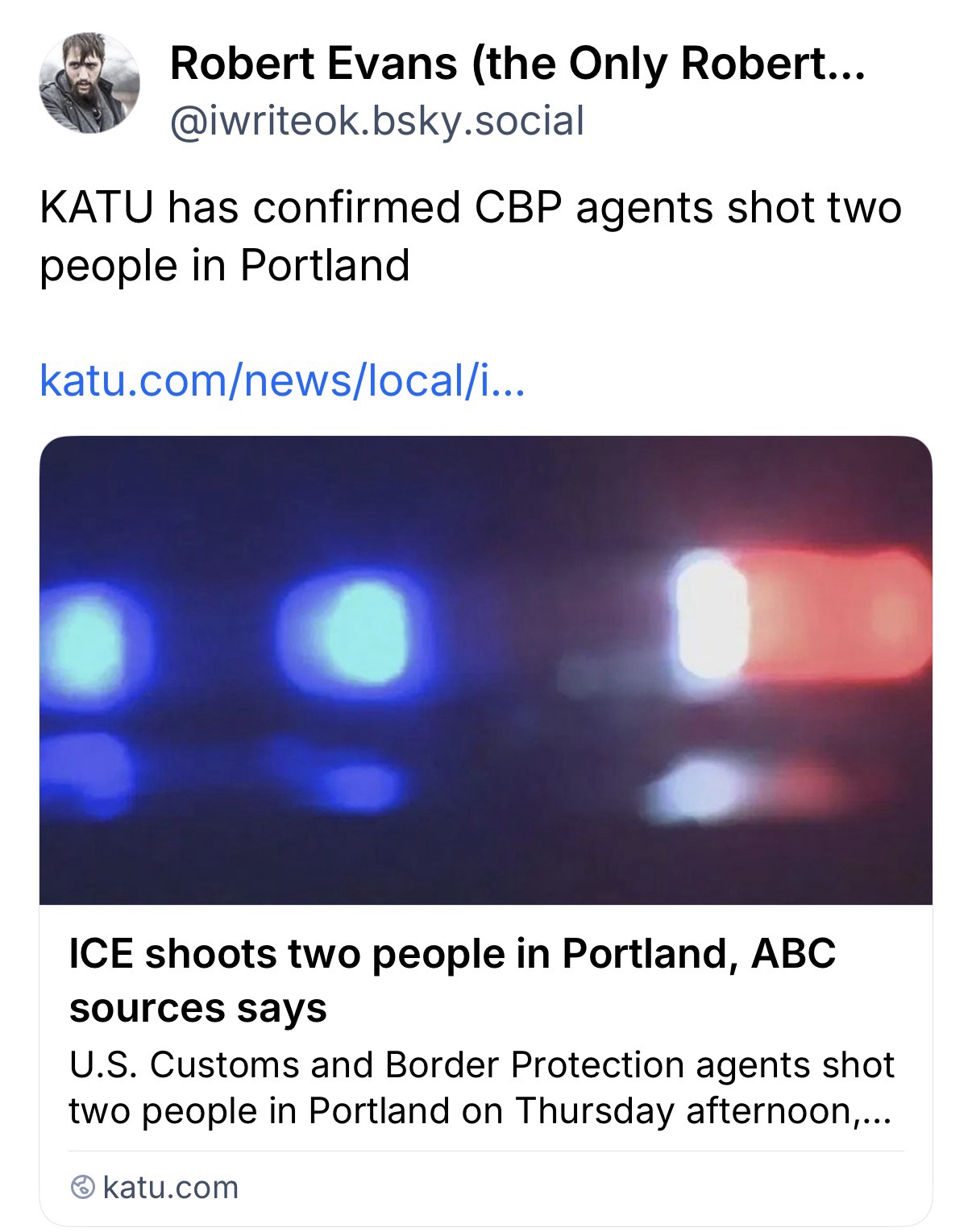Tap Robert Evans' display name
972x1232 pixels.
coord(516,64)
